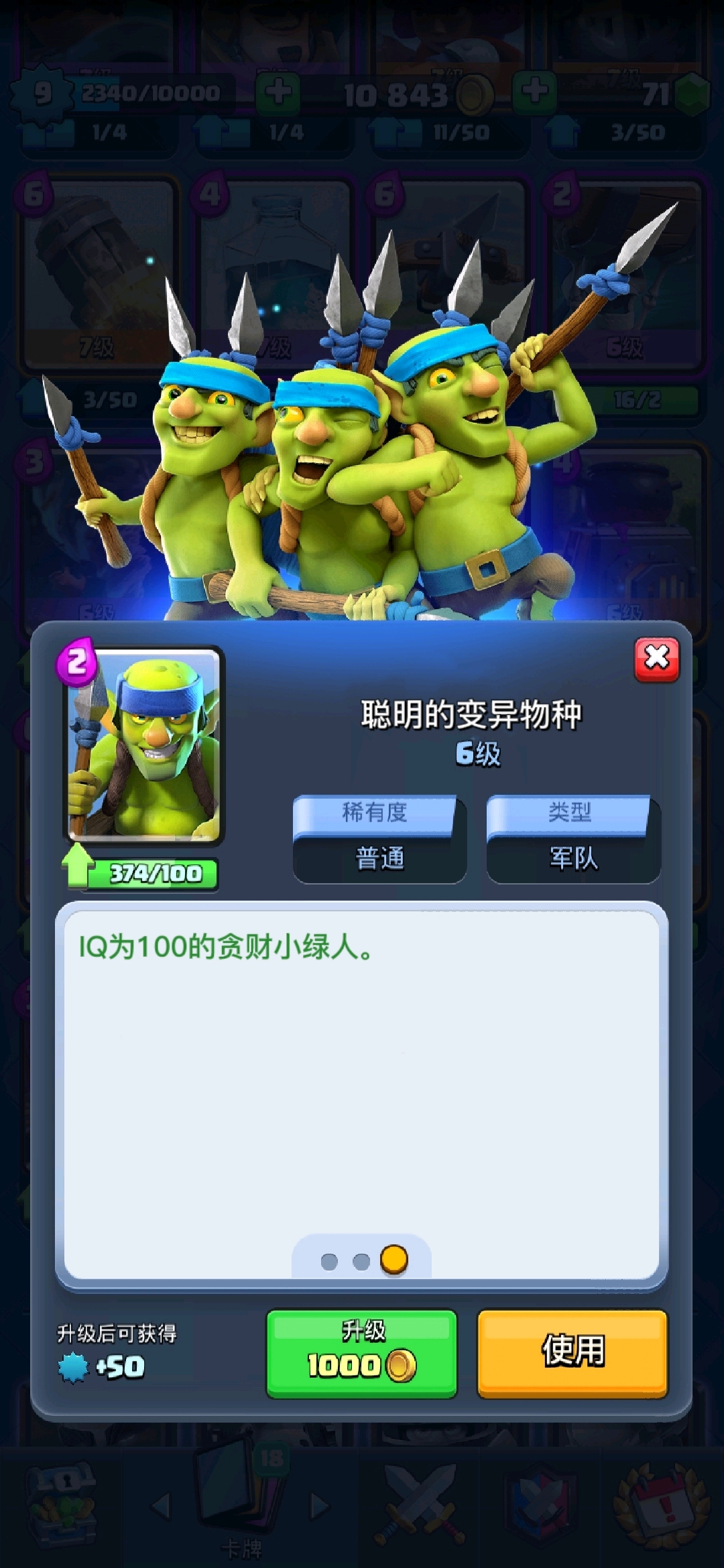The height and width of the screenshot is (1568, 724).
Task: Tap the 使用 button
Action: [x=572, y=1354]
